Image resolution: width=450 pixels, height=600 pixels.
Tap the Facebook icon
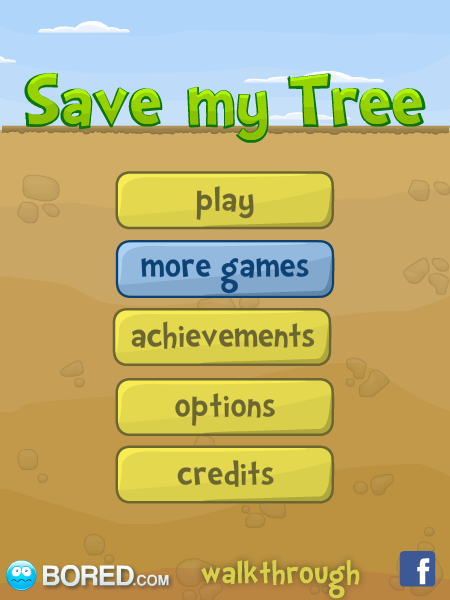click(417, 569)
